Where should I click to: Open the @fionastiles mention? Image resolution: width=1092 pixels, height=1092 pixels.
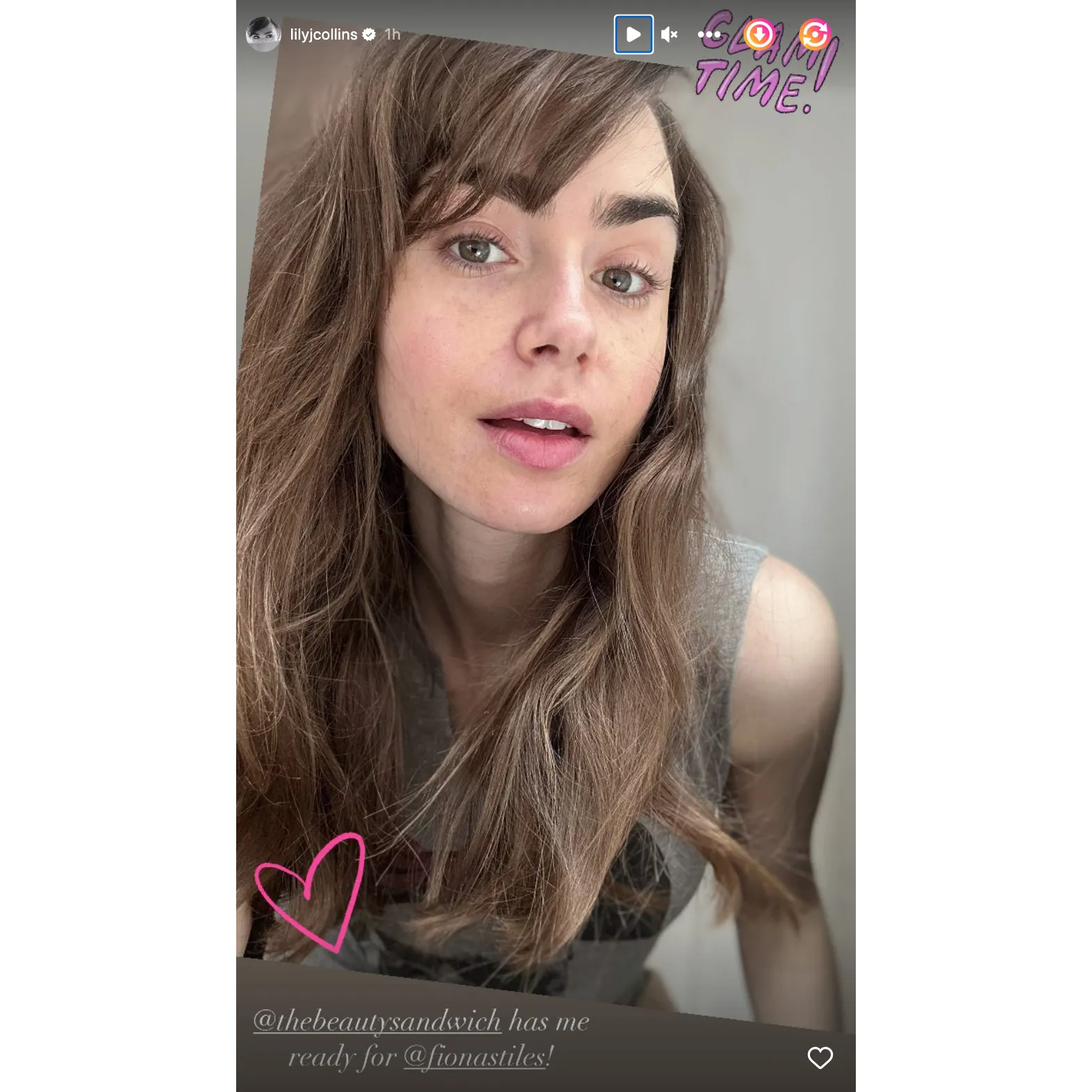point(477,1057)
